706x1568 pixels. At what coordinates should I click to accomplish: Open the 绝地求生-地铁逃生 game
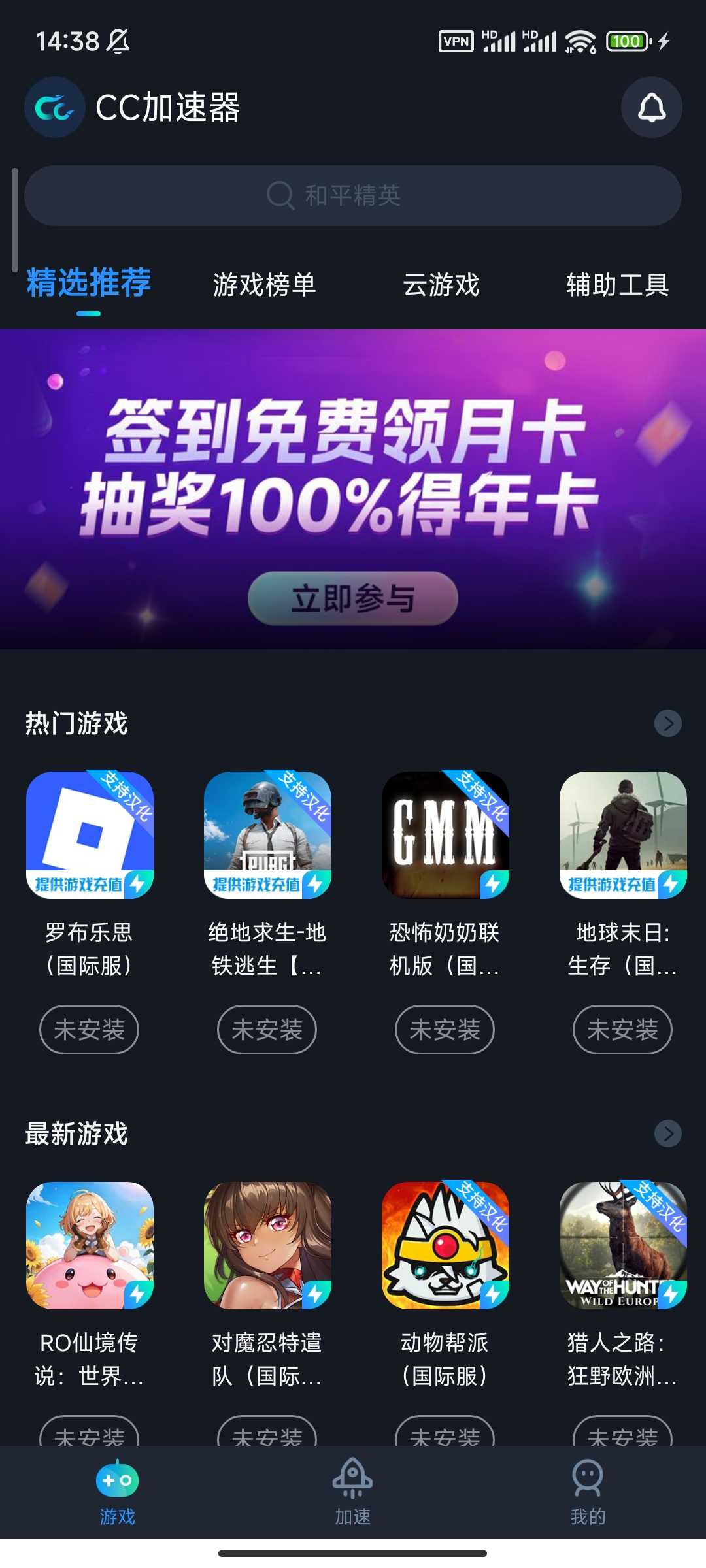267,835
